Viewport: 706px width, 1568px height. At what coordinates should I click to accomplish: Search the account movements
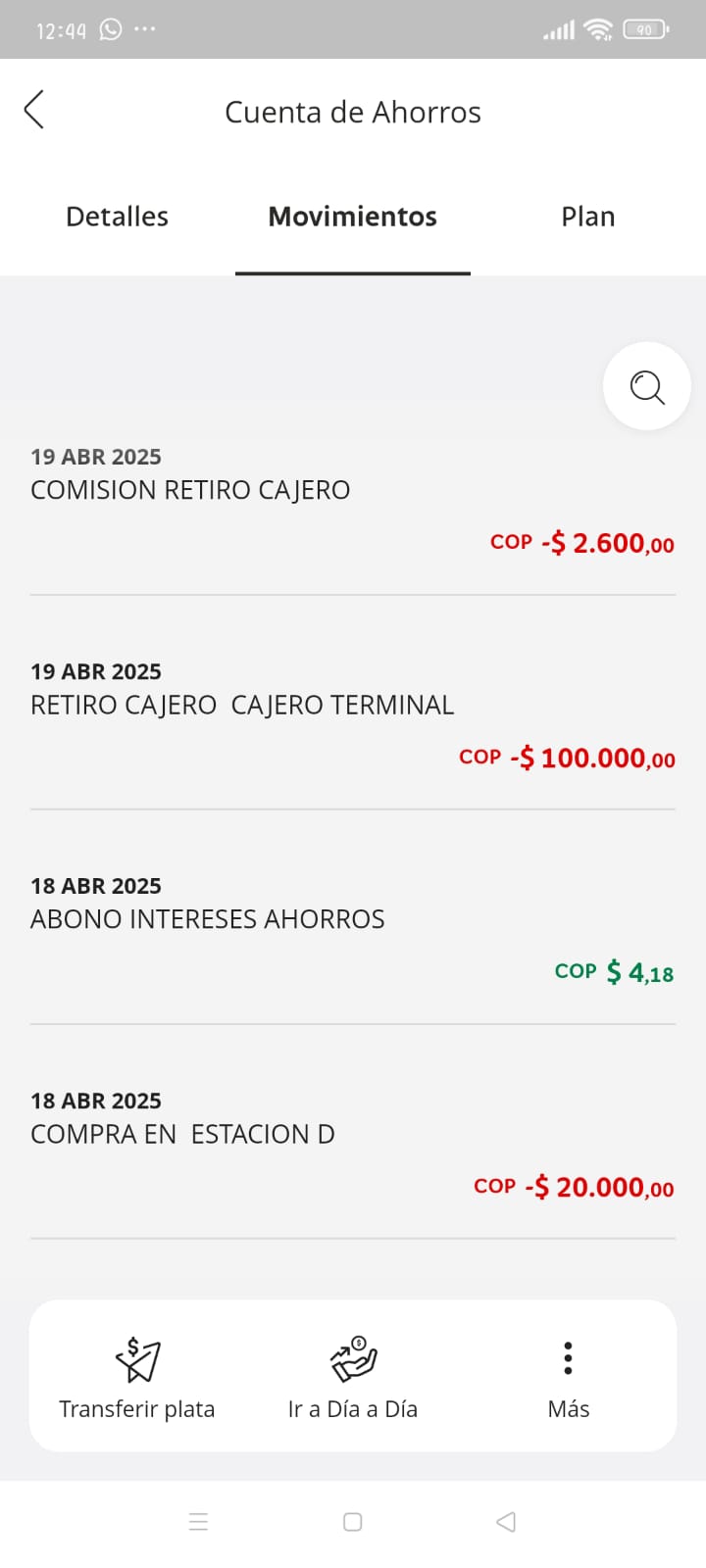coord(646,386)
